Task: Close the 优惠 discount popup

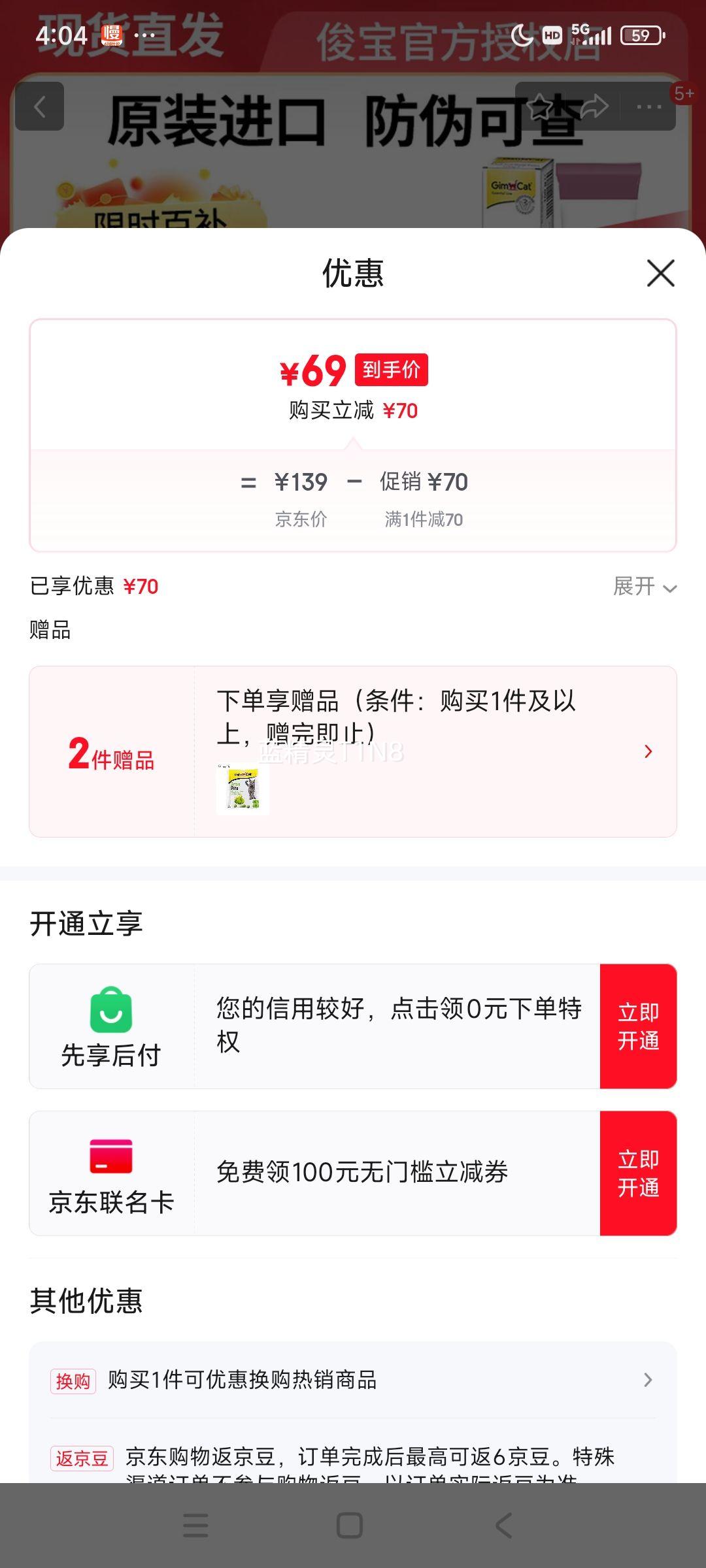Action: [660, 274]
